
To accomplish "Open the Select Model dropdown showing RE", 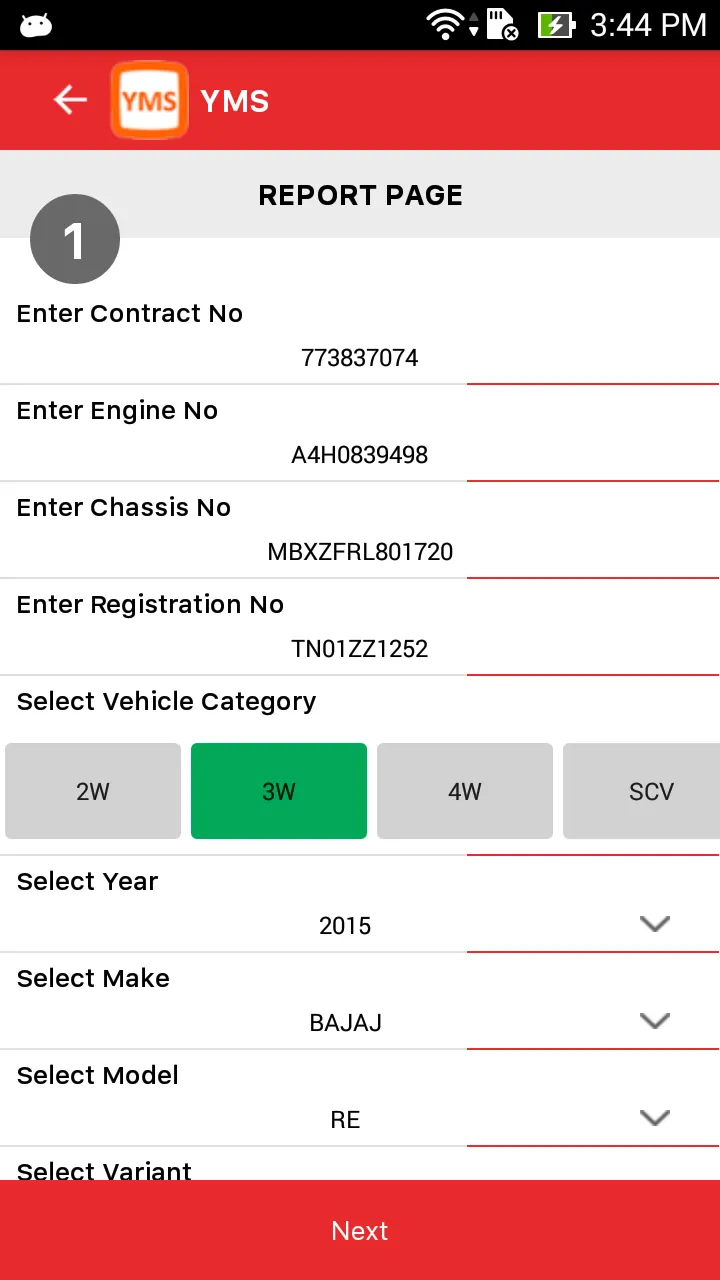I will 655,1118.
